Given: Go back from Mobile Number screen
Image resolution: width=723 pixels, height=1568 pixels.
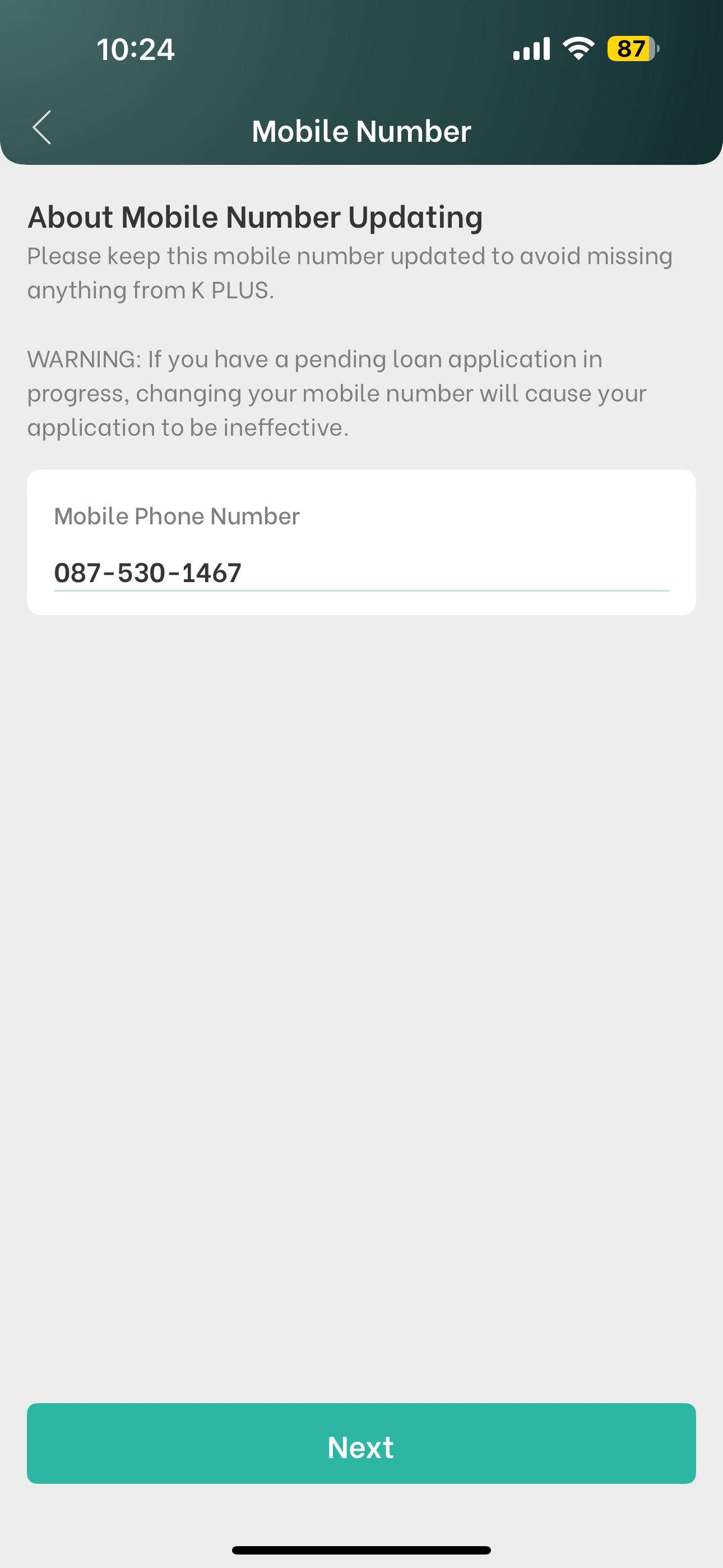Looking at the screenshot, I should click(41, 128).
